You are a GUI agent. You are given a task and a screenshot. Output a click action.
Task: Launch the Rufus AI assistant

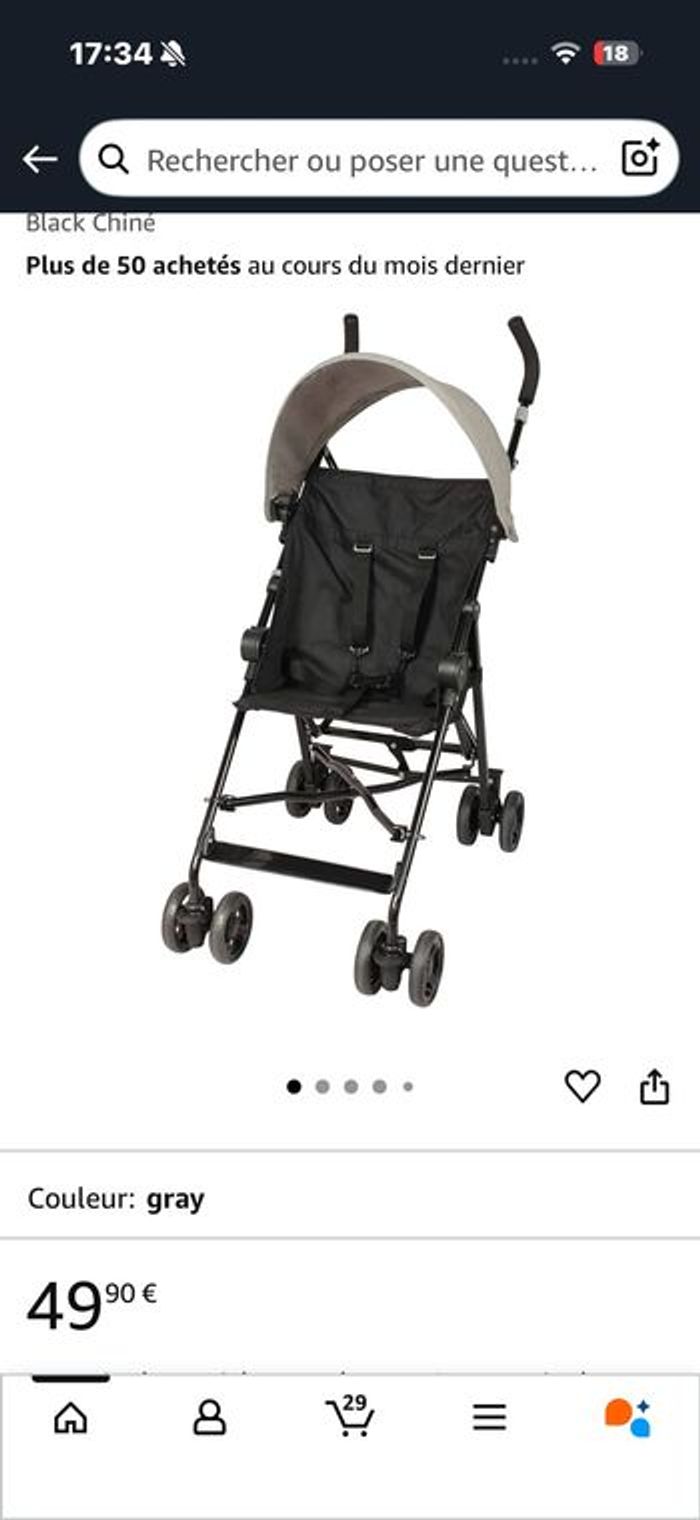tap(628, 1417)
